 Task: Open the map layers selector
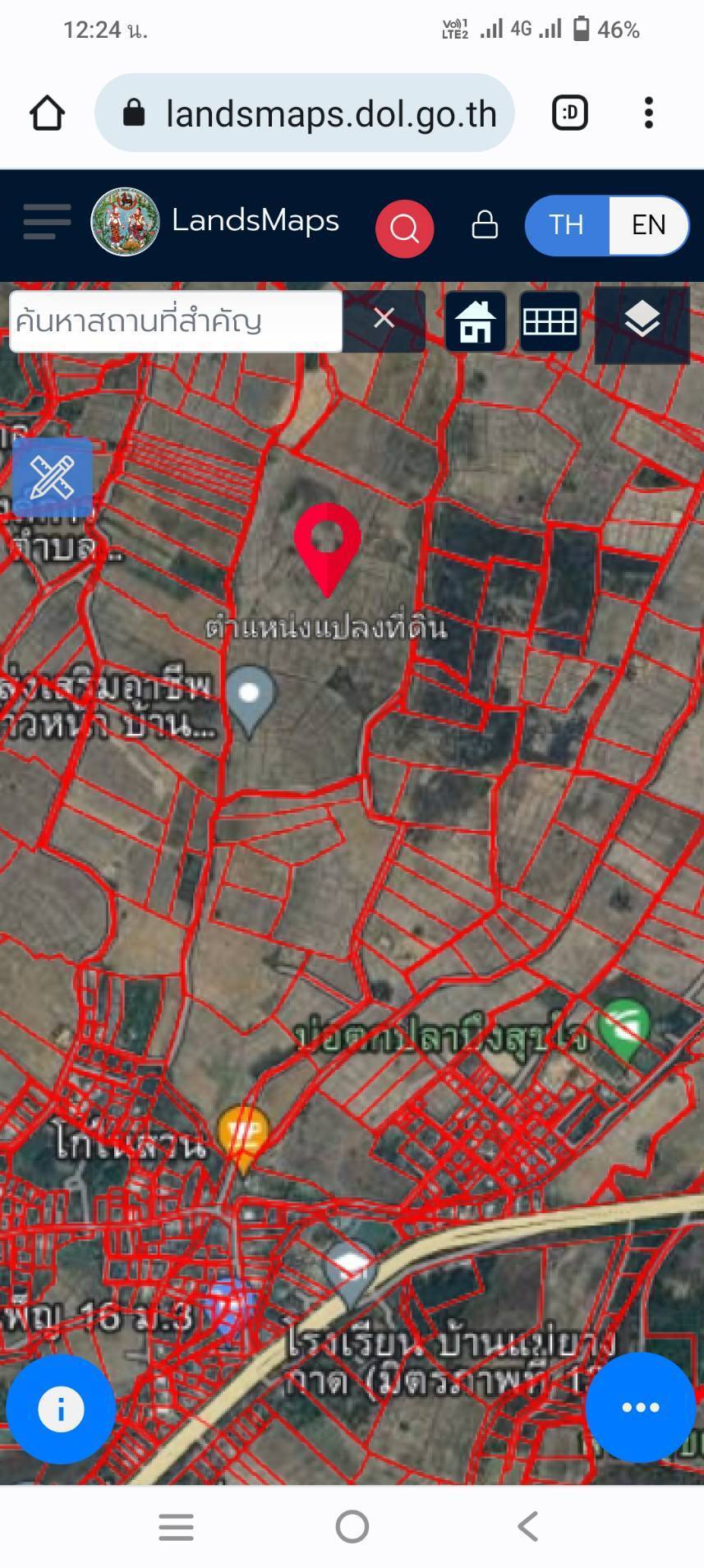pos(642,321)
